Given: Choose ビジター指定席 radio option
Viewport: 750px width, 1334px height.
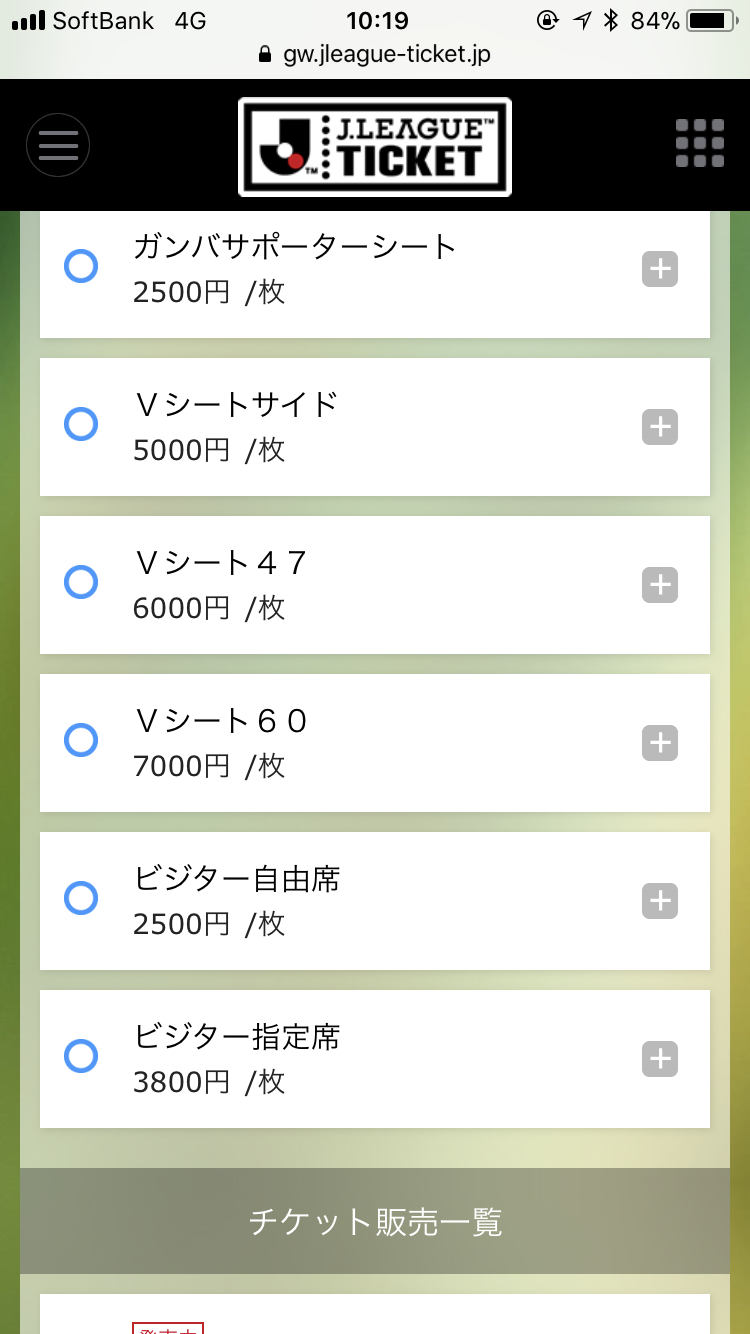Looking at the screenshot, I should click(81, 1056).
